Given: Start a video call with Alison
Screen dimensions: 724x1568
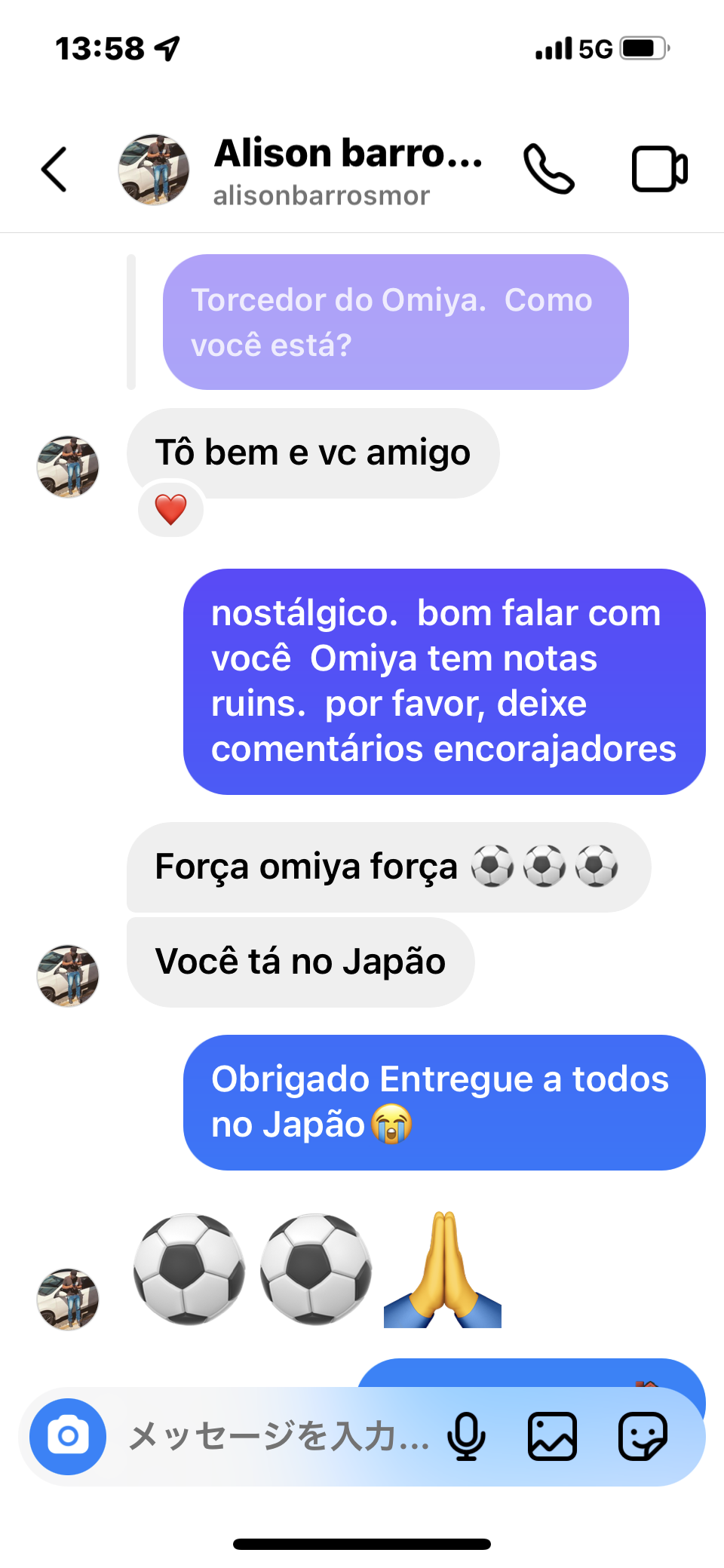Looking at the screenshot, I should [659, 169].
